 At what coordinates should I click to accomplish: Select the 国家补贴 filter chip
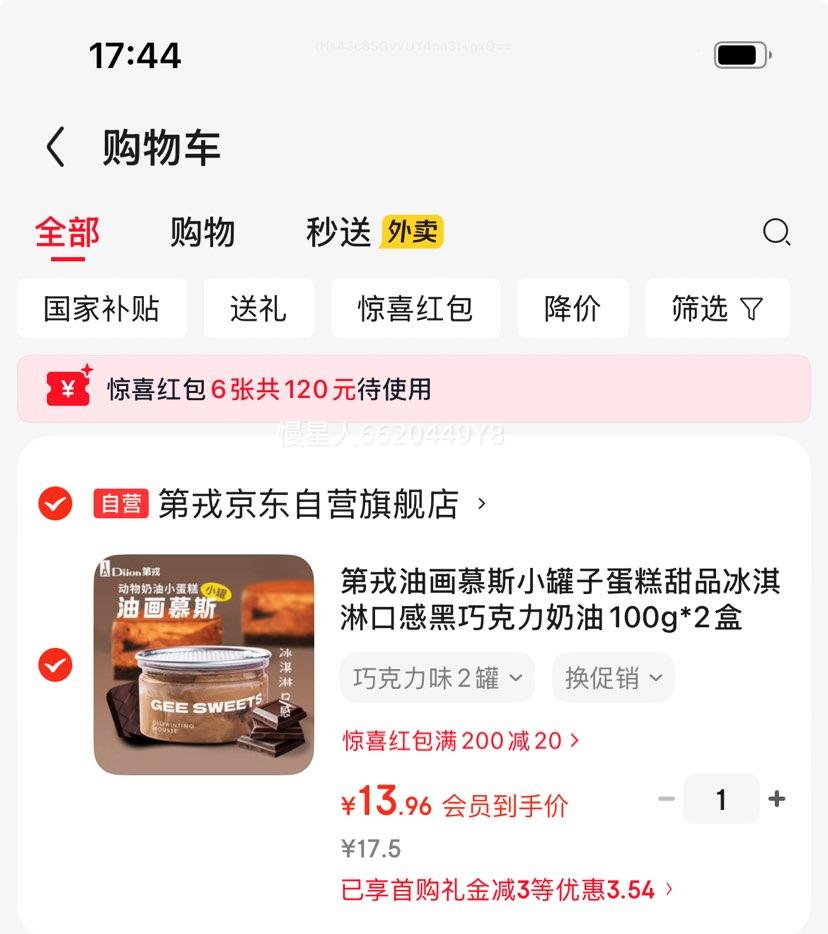(x=102, y=309)
